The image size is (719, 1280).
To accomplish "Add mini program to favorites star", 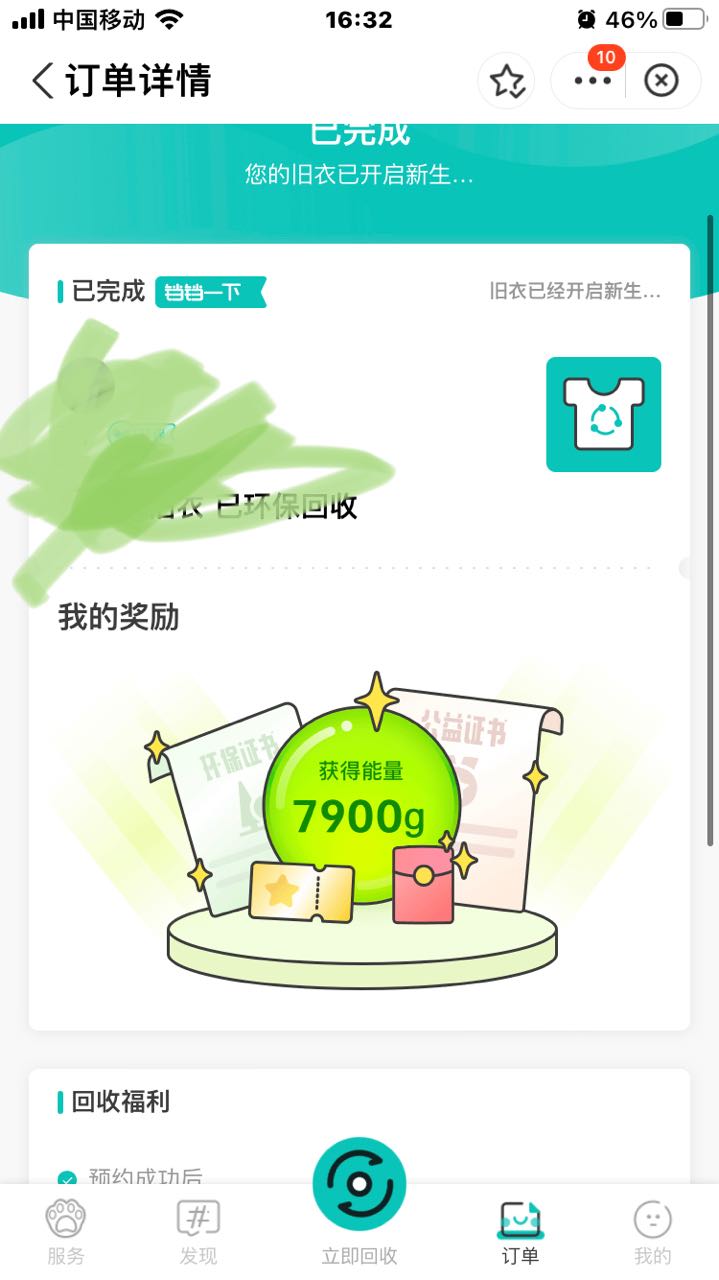I will [506, 81].
